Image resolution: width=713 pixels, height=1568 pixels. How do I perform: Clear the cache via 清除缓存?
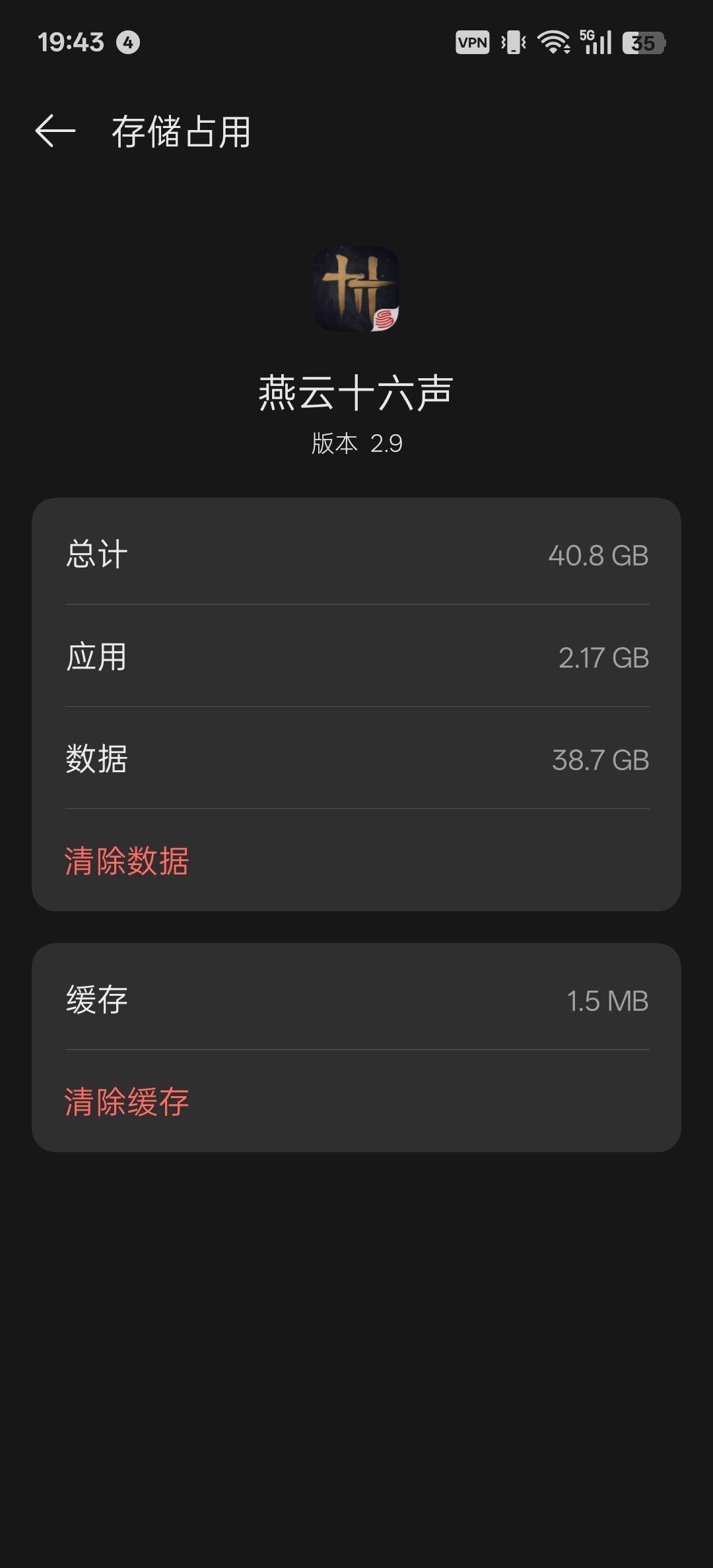(x=127, y=1102)
